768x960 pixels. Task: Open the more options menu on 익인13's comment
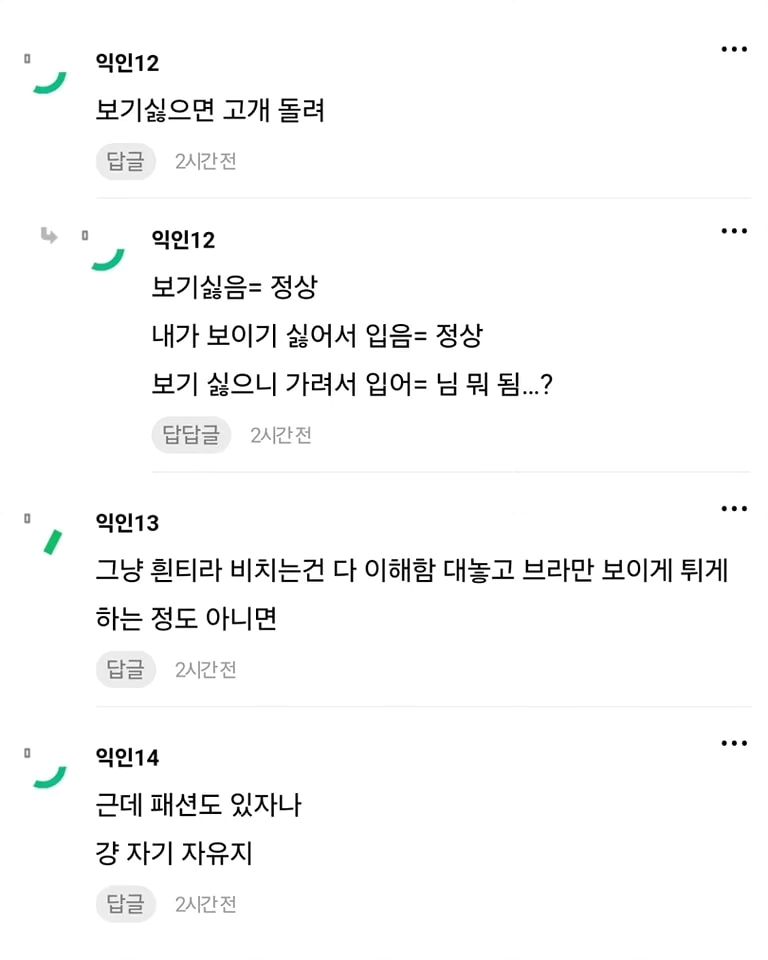pyautogui.click(x=735, y=508)
